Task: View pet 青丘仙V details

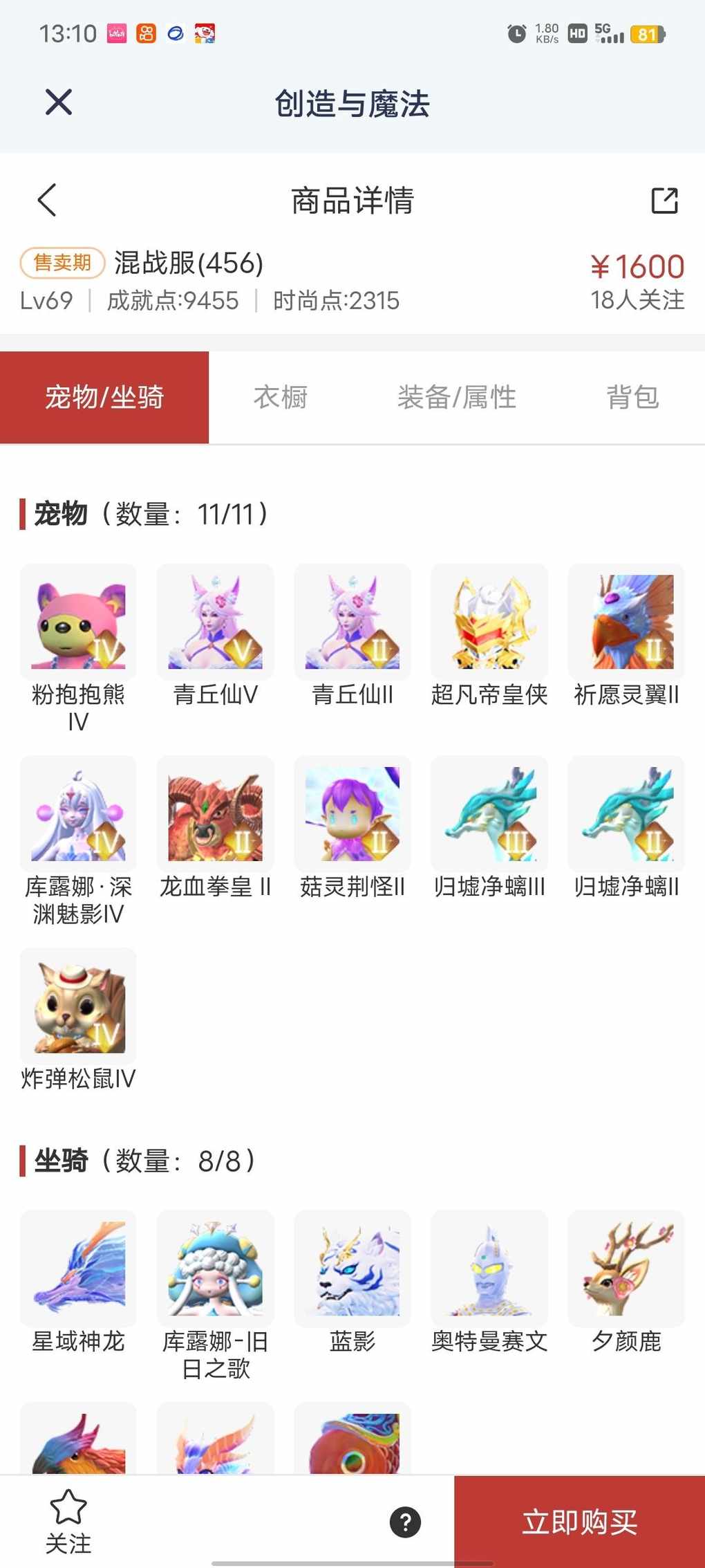Action: coord(215,622)
